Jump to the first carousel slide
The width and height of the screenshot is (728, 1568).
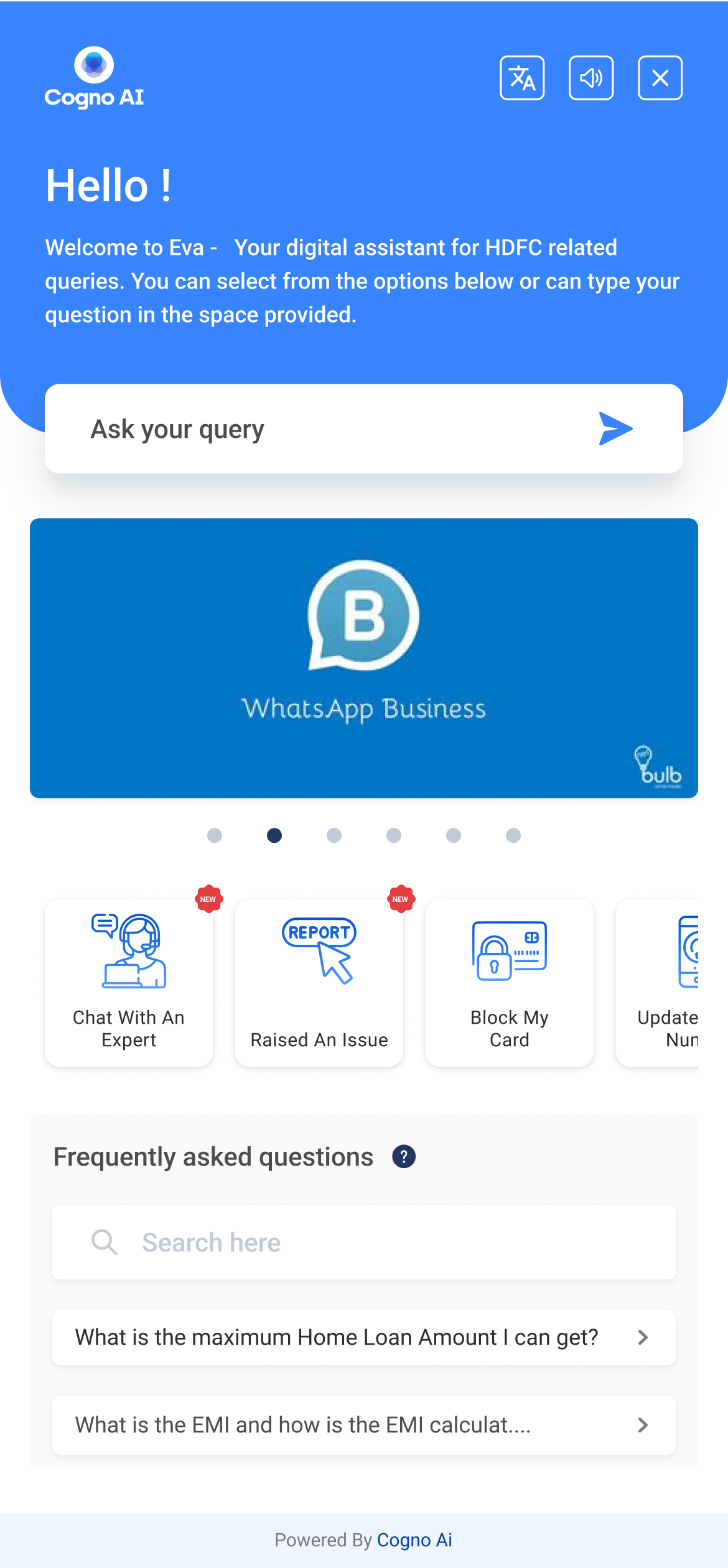[x=215, y=835]
